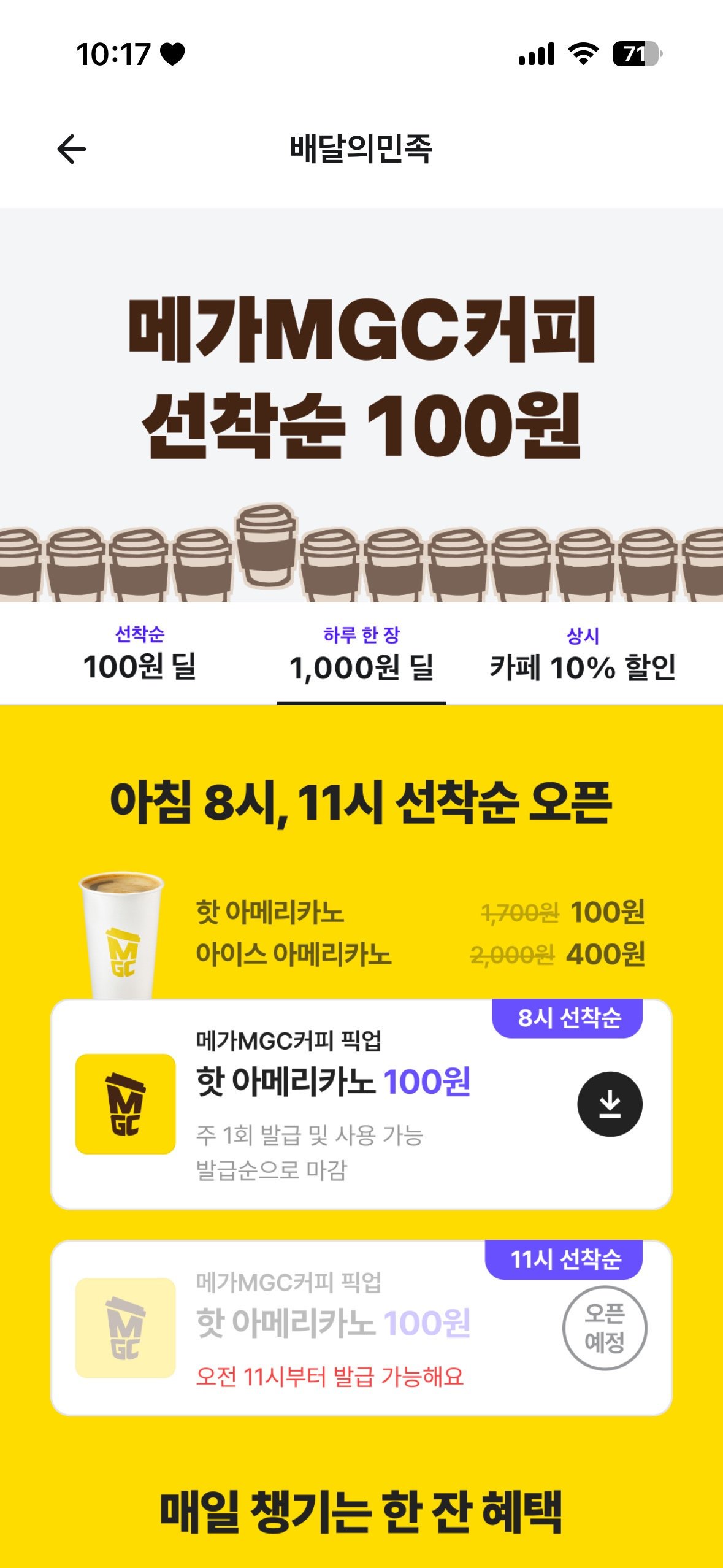Open the 상시 카페 10% 할인 tab
Viewport: 723px width, 1568px height.
coord(582,655)
